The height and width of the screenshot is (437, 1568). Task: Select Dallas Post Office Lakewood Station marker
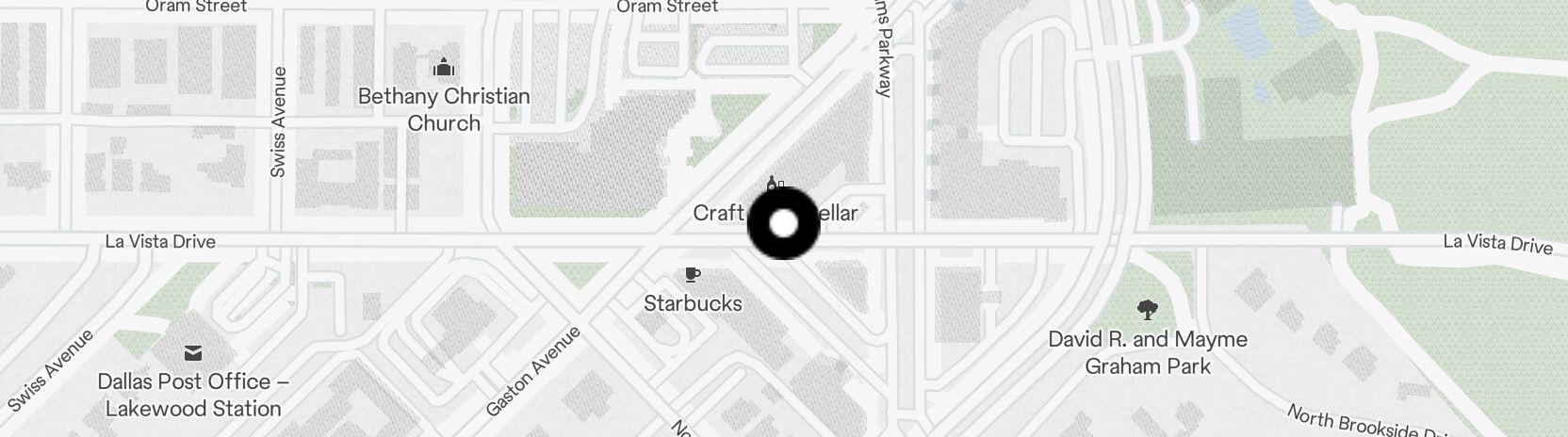coord(193,353)
